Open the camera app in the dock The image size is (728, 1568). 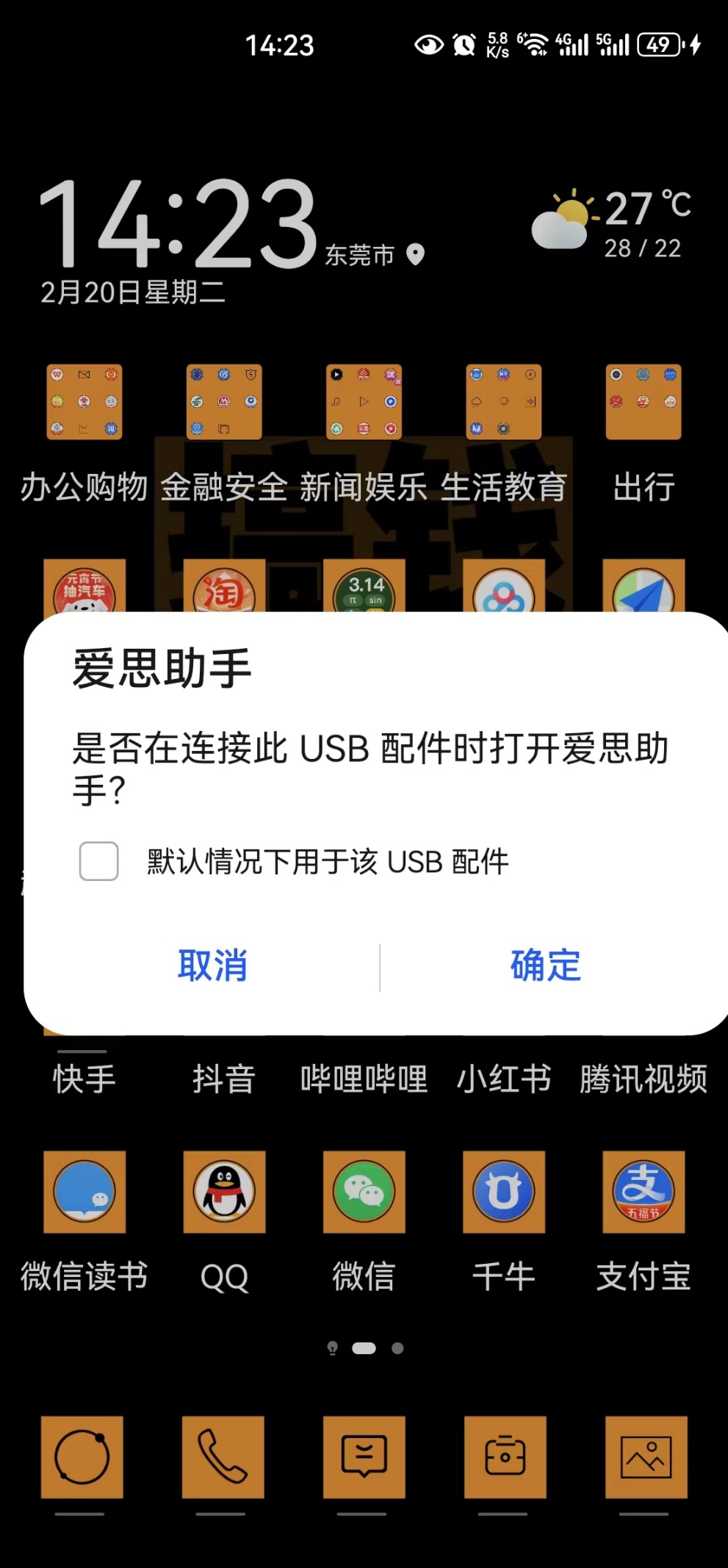(505, 1457)
